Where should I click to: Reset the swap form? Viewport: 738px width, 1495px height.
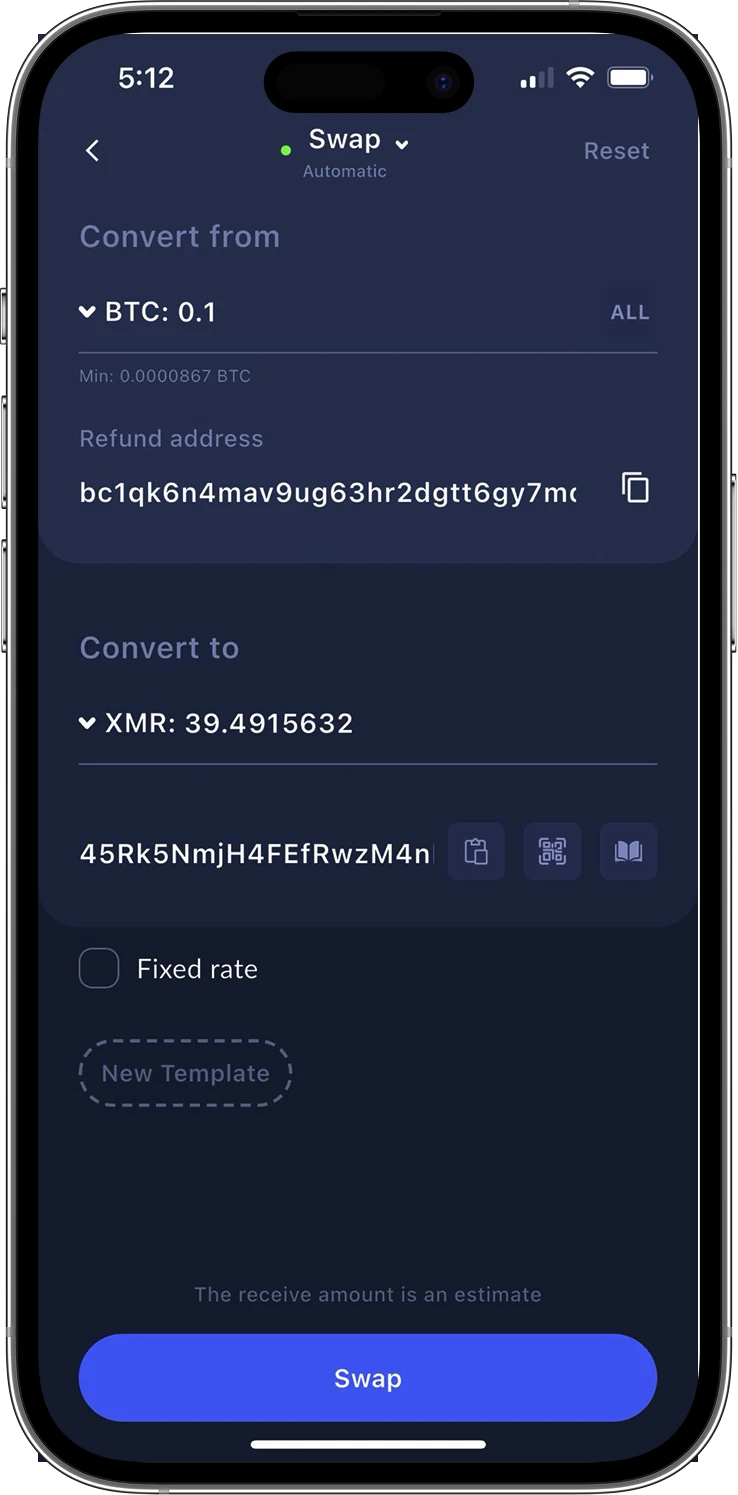tap(616, 151)
